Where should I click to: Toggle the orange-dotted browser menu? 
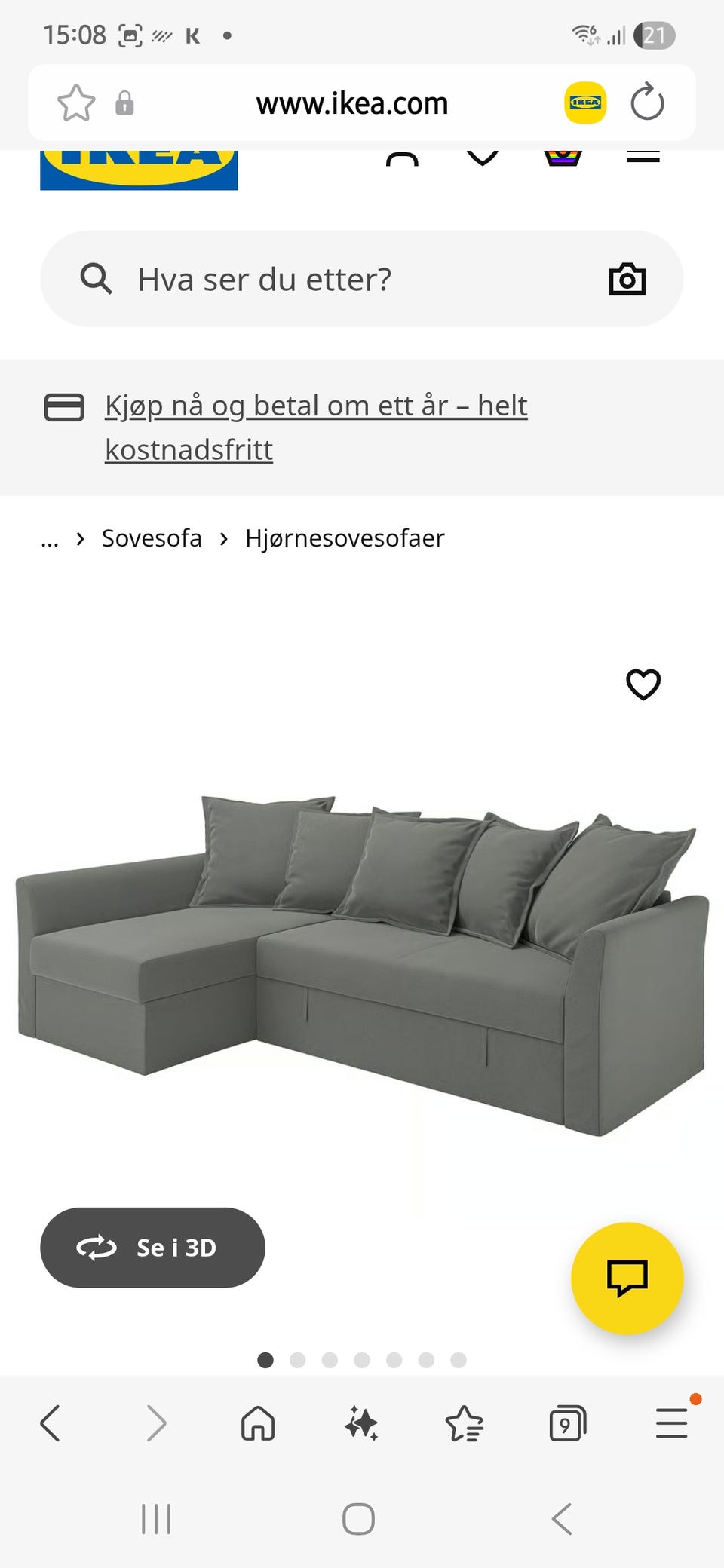(670, 1423)
